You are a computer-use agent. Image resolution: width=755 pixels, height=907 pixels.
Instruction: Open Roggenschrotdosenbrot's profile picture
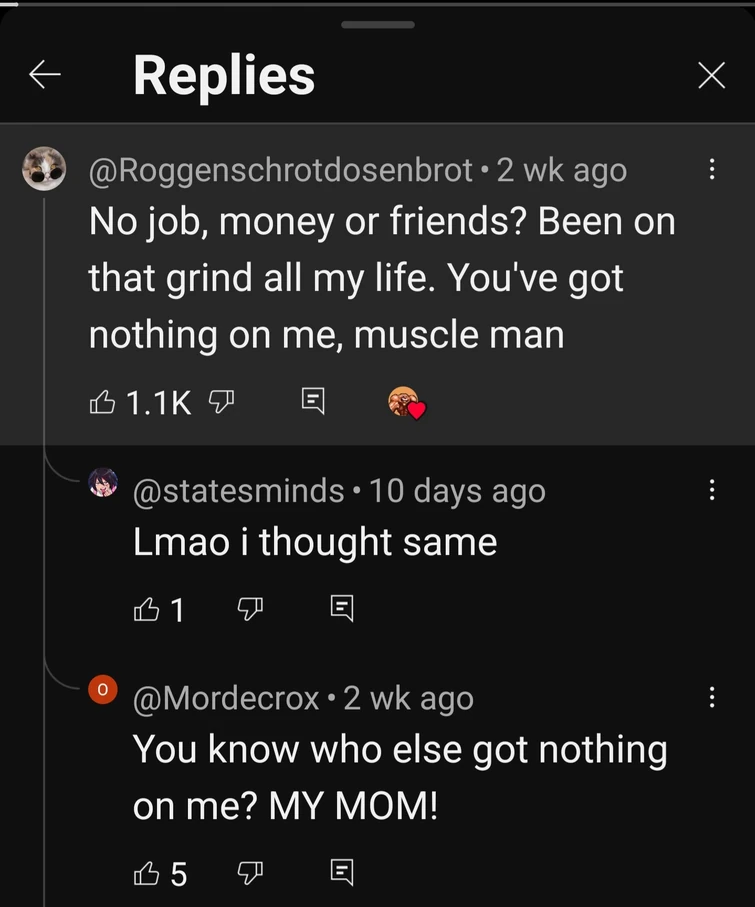[44, 169]
